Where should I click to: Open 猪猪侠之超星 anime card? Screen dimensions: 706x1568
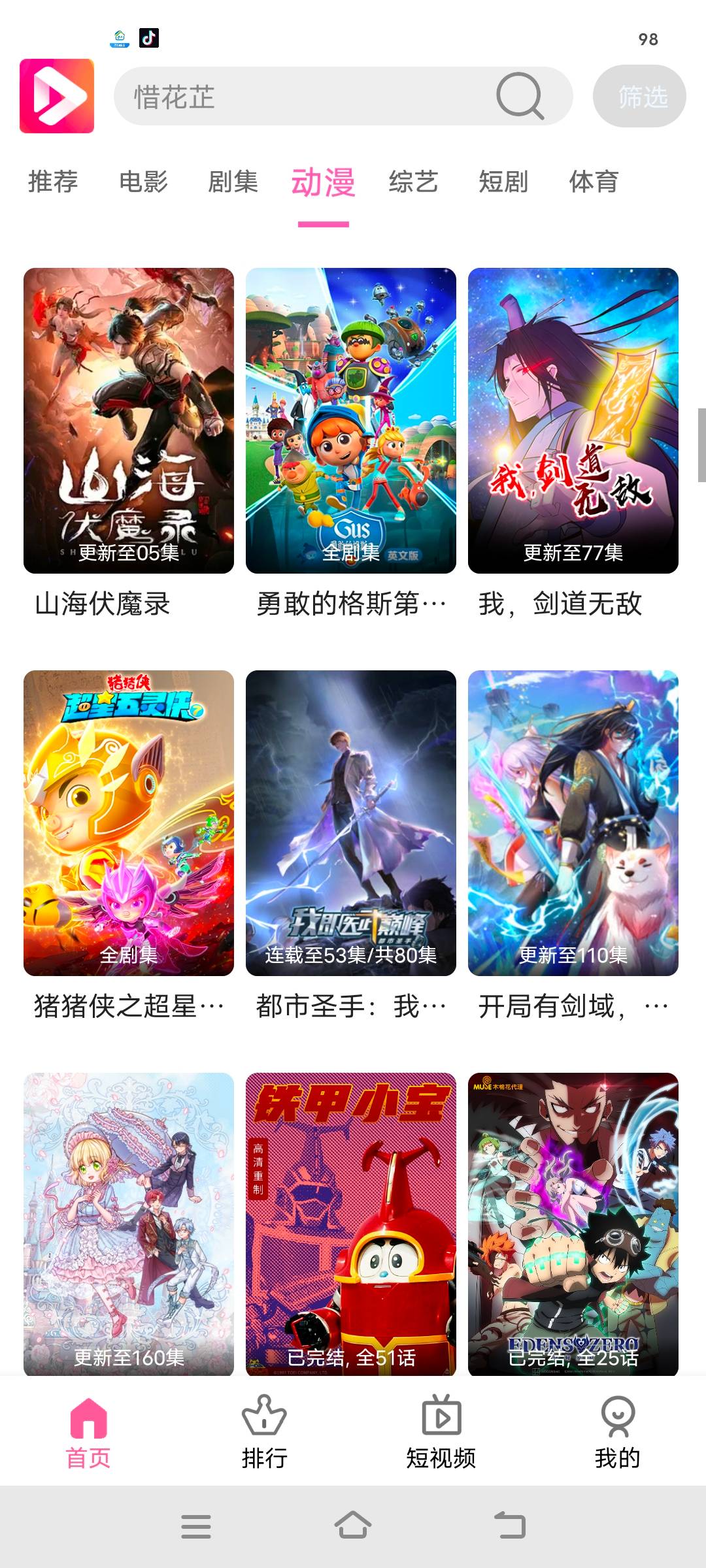pyautogui.click(x=129, y=823)
